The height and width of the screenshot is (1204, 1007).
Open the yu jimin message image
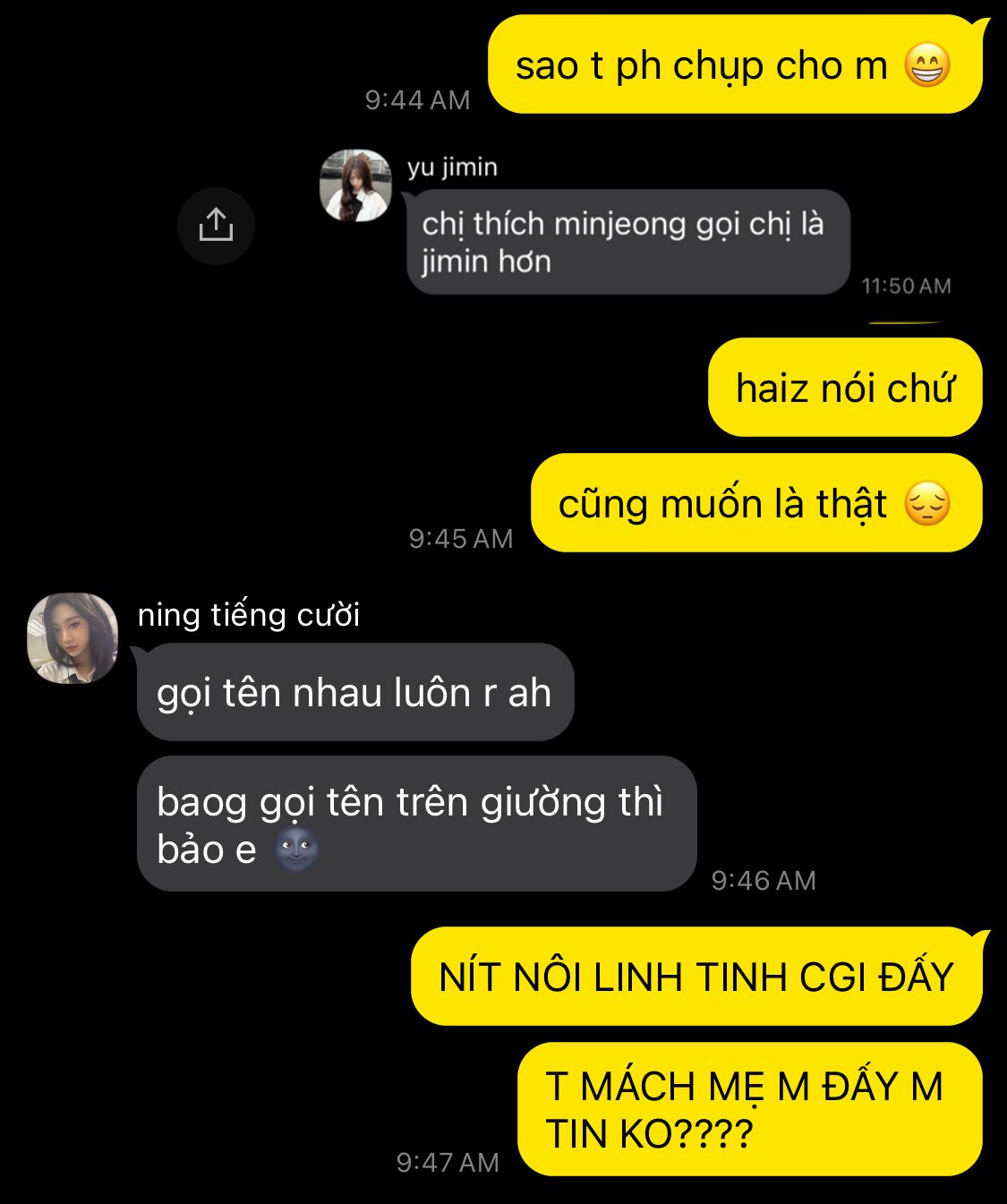(627, 242)
